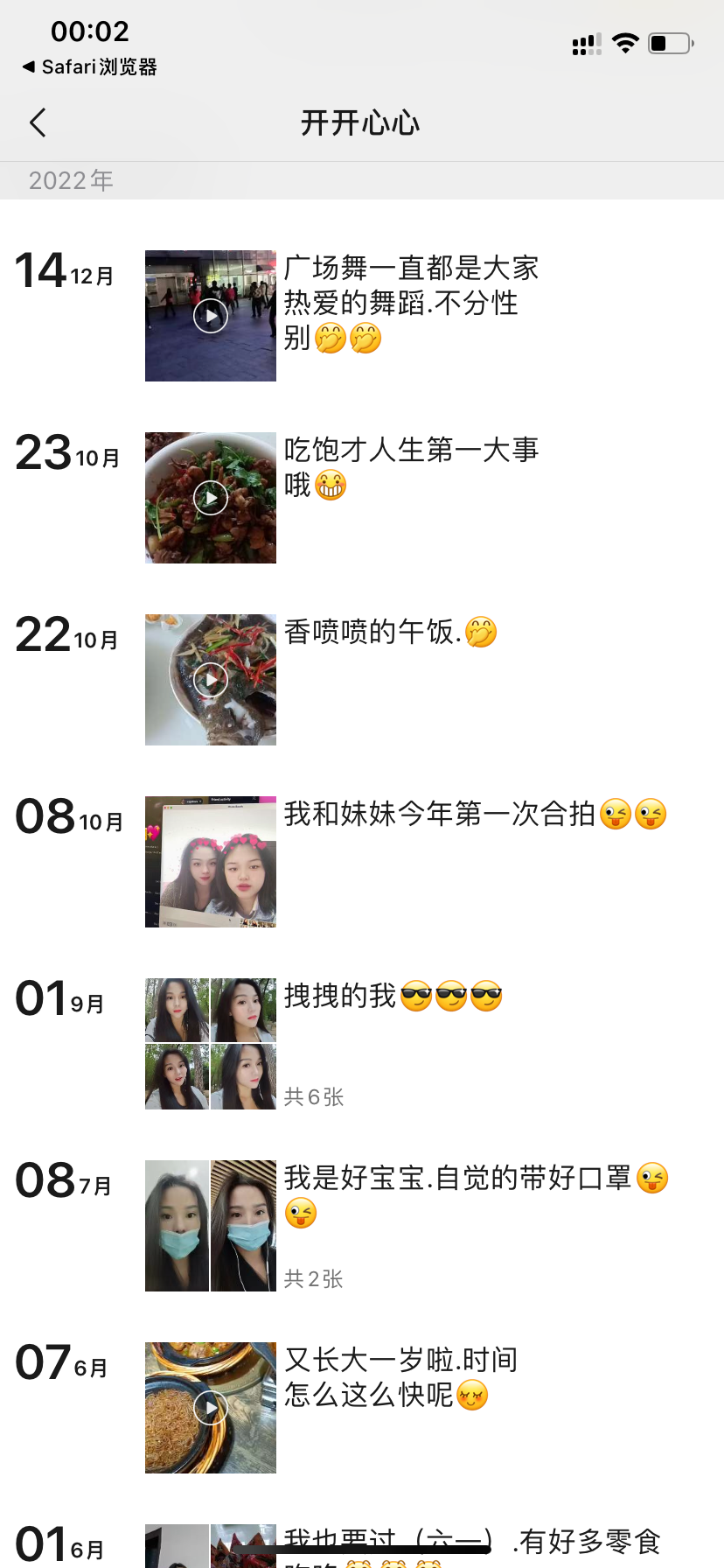Open the 自觉的带好口罩 two-photo post
Image resolution: width=724 pixels, height=1568 pixels.
coord(211,1226)
